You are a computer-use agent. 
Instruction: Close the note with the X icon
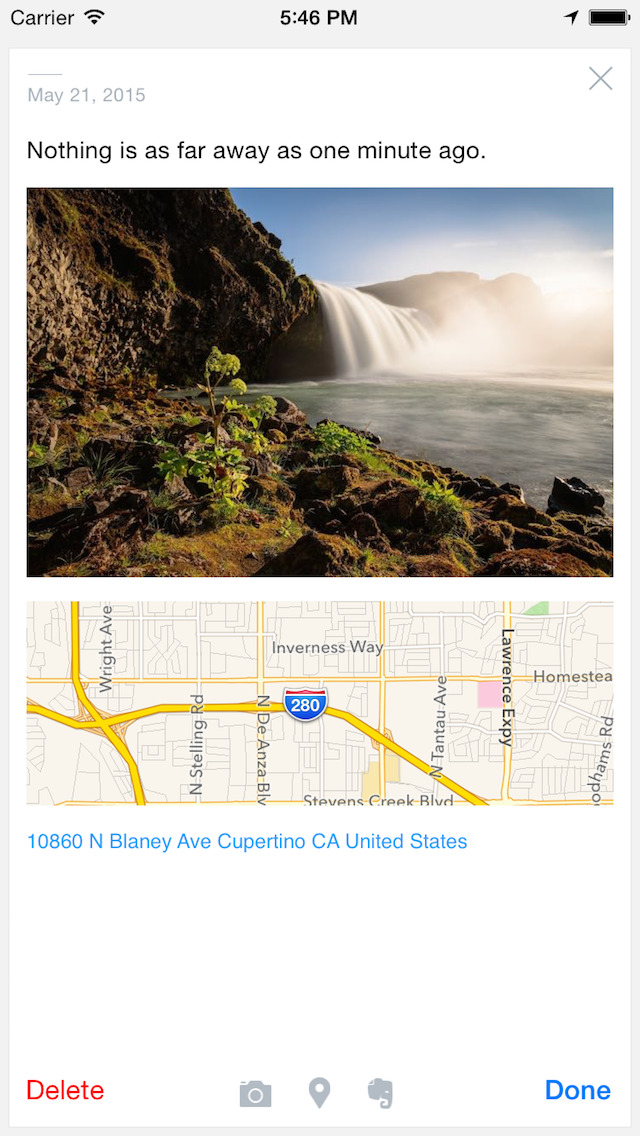600,79
